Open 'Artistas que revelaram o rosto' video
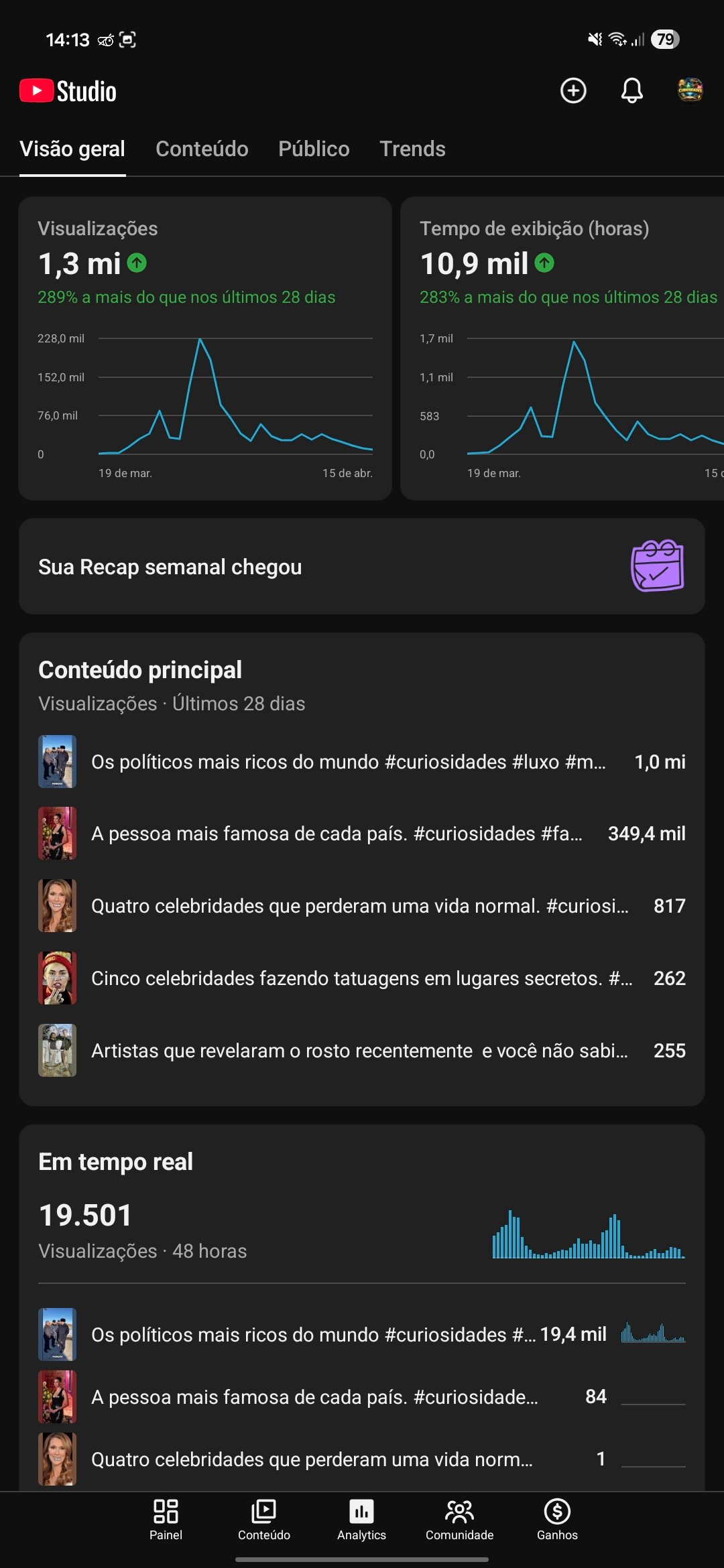Viewport: 724px width, 1568px height. click(360, 1051)
